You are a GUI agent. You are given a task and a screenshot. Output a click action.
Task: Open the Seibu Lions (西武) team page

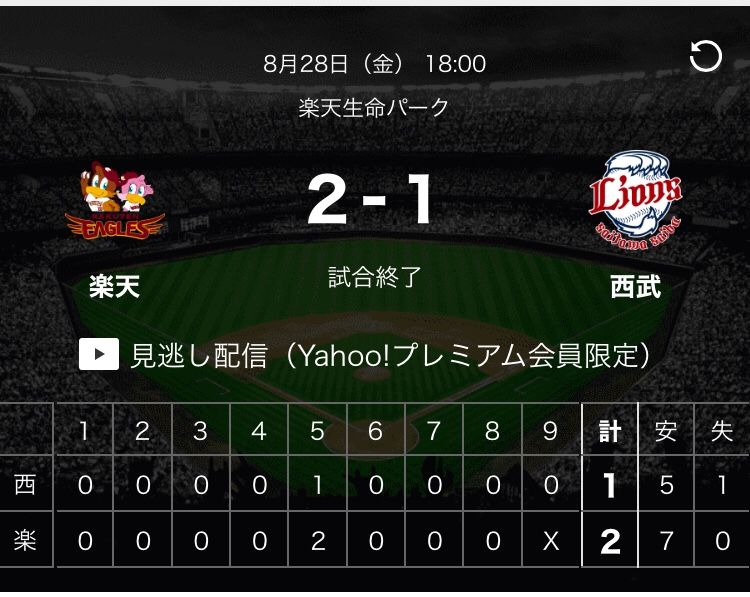[x=635, y=200]
